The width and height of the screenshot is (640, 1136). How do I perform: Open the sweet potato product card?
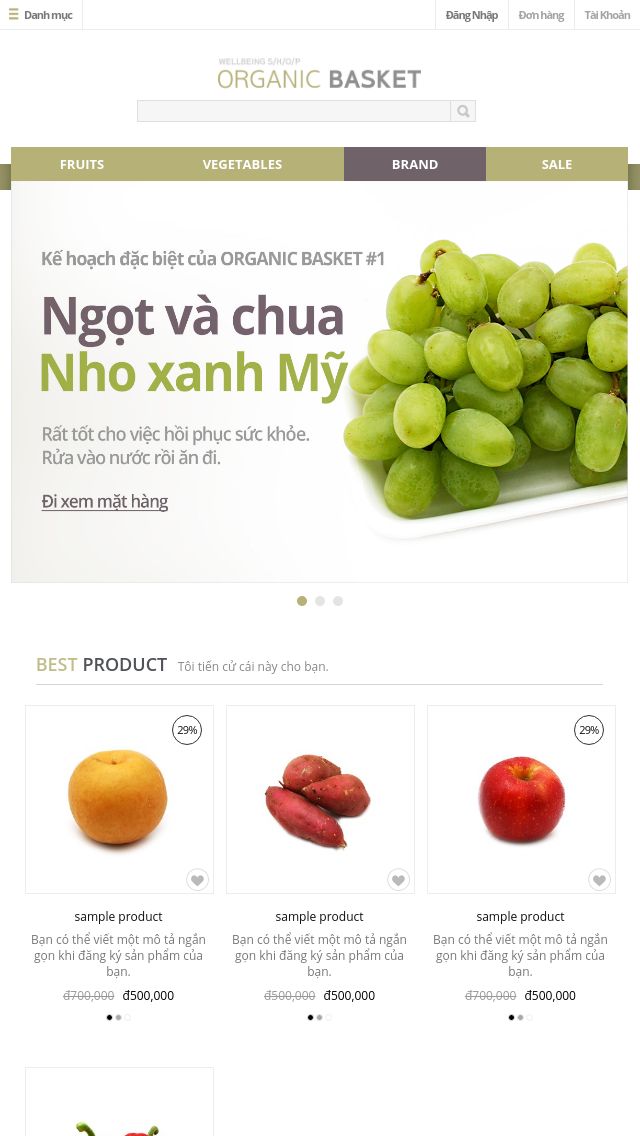point(320,799)
